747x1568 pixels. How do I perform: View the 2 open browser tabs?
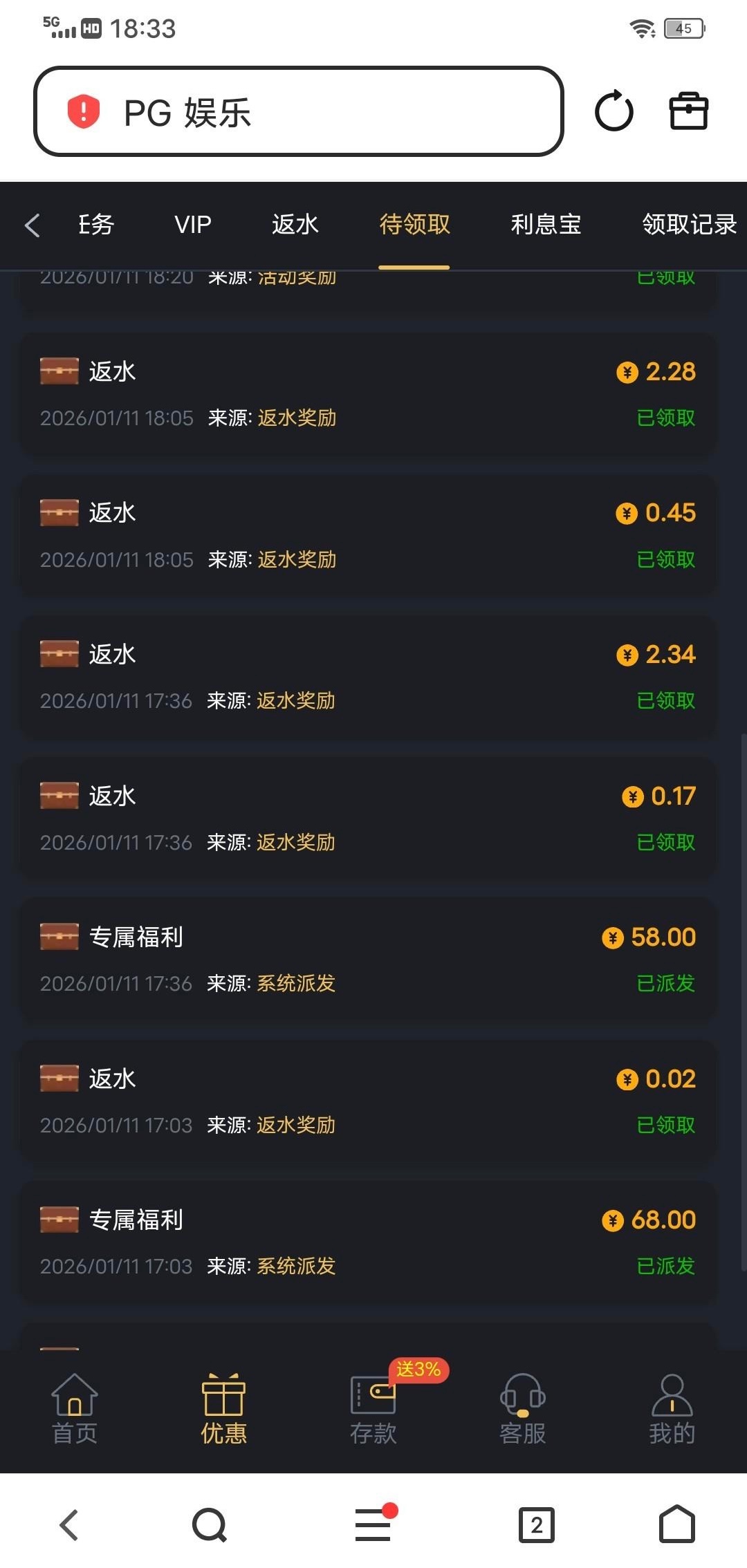pyautogui.click(x=537, y=1524)
